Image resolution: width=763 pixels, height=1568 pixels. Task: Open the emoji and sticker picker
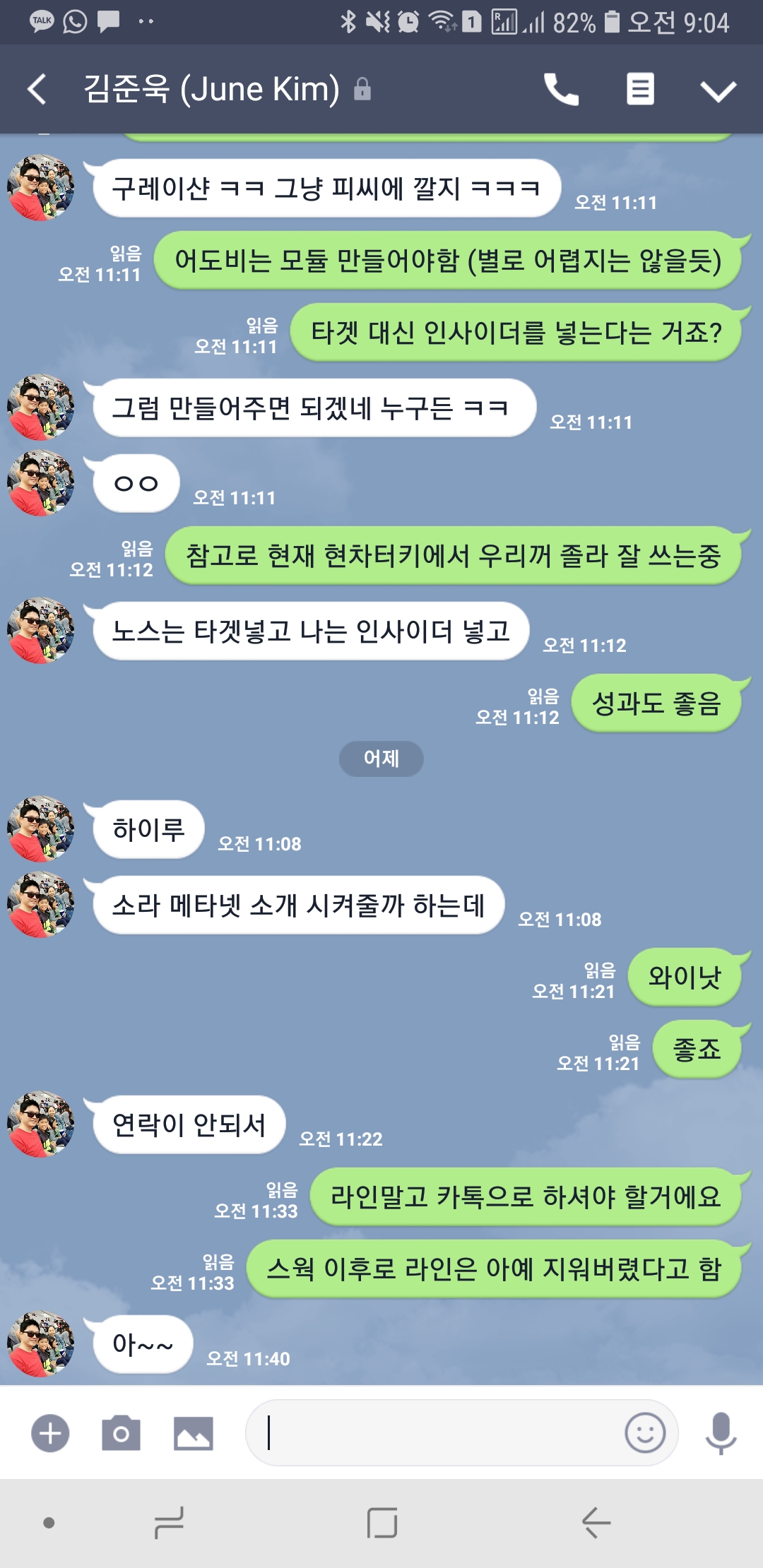644,1434
